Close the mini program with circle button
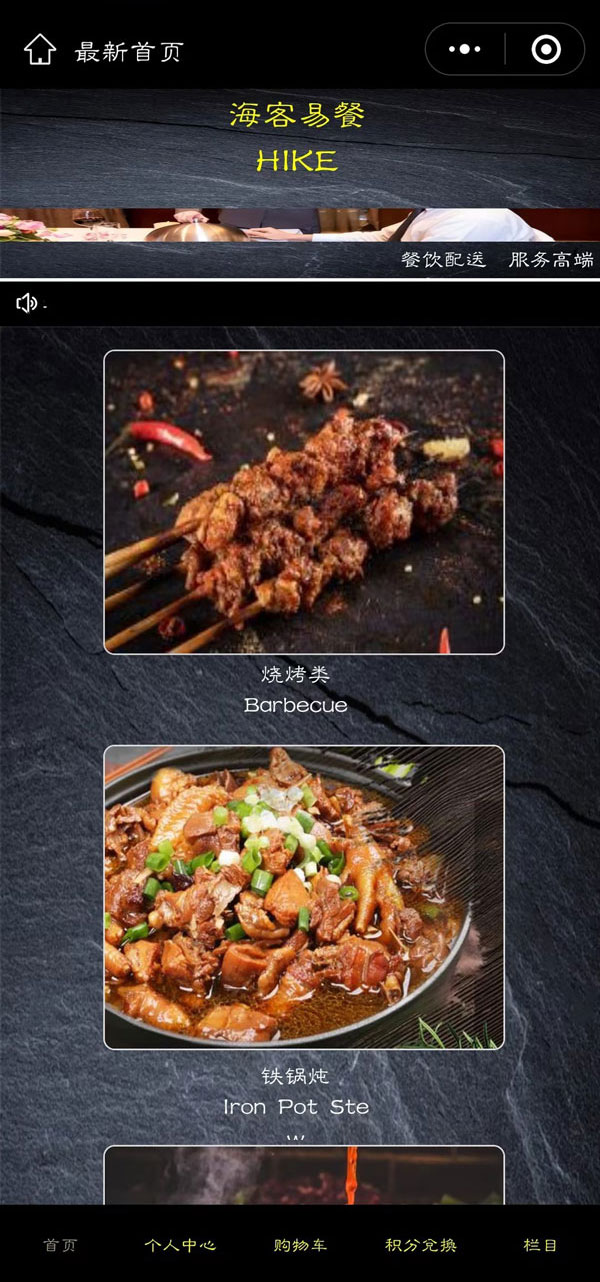 (545, 49)
